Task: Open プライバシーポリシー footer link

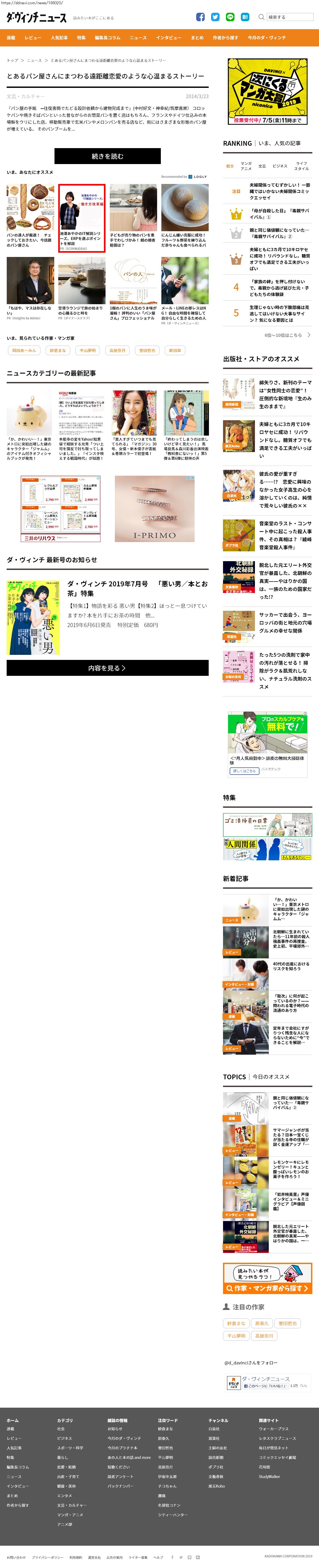Action: coord(48,1557)
